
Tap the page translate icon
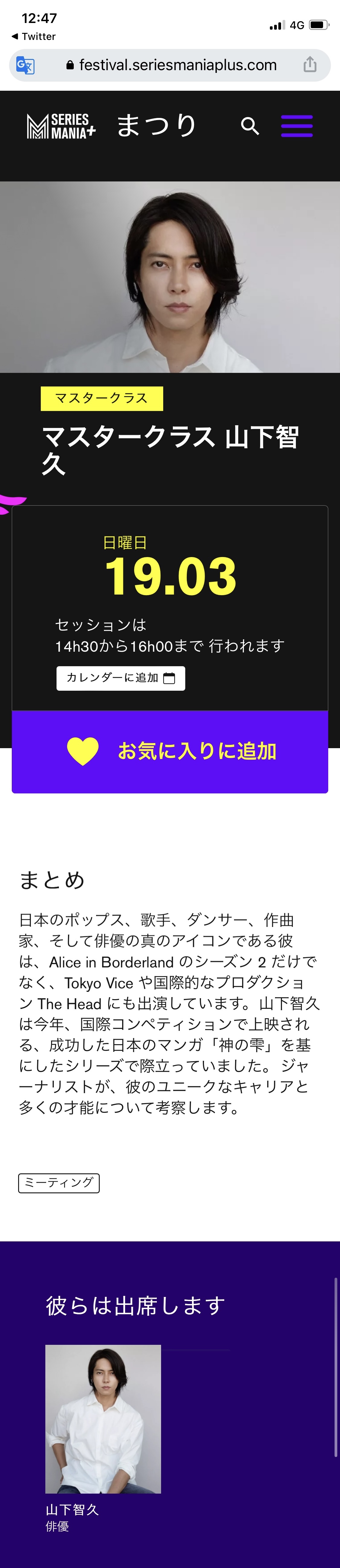(25, 65)
